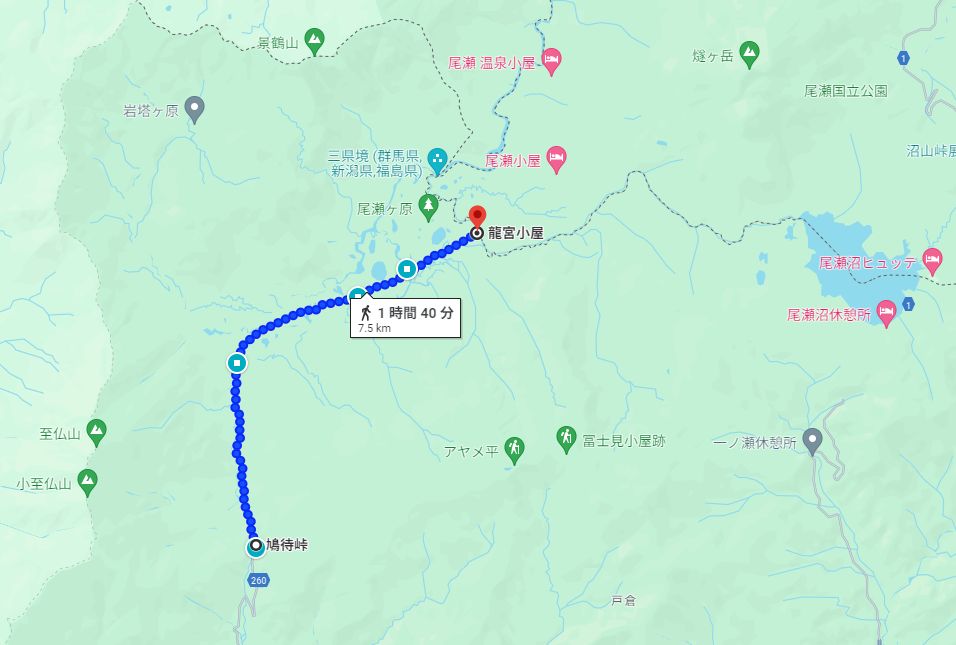Image resolution: width=956 pixels, height=645 pixels.
Task: Open the アヤメ平 hiking marker
Action: tap(514, 449)
